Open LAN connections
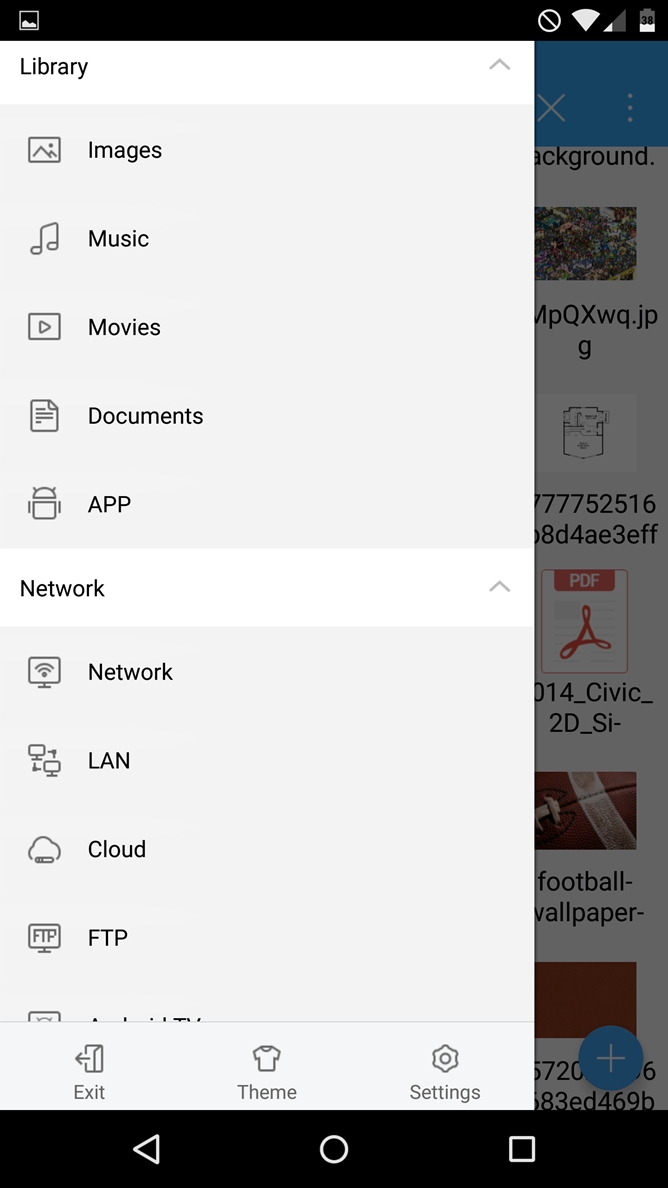This screenshot has height=1188, width=668. click(x=108, y=761)
